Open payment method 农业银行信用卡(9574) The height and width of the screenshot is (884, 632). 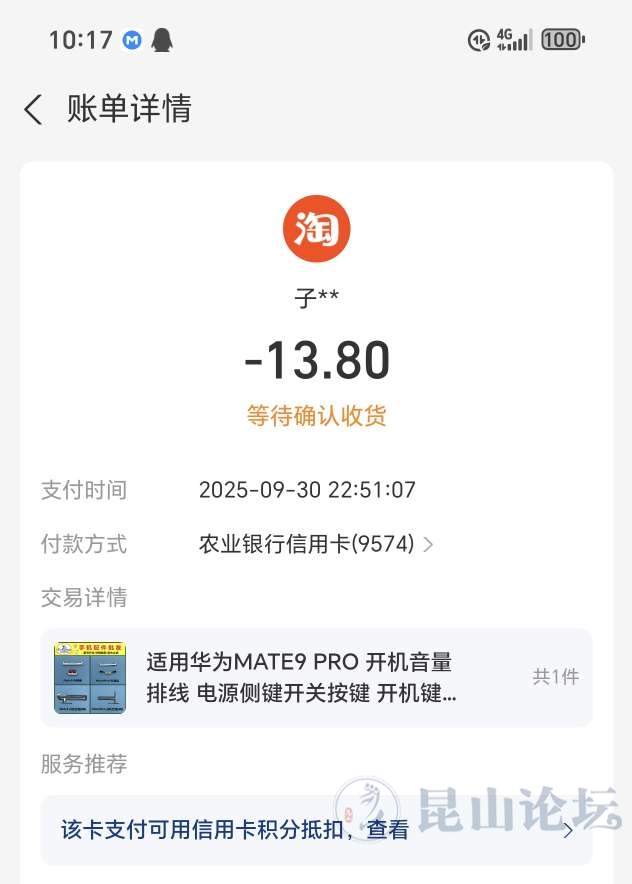[x=316, y=545]
